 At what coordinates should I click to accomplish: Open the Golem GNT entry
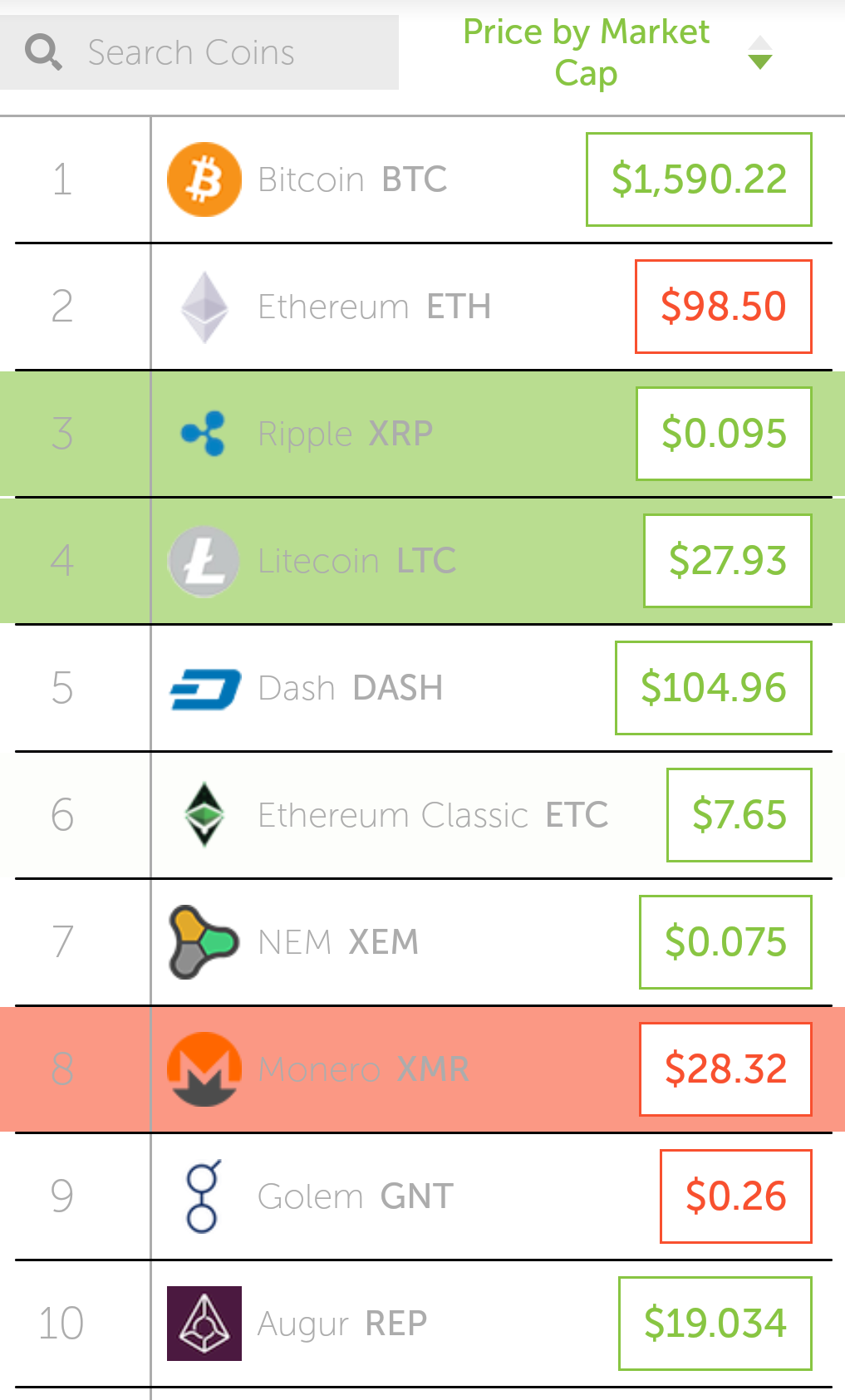(x=355, y=1196)
